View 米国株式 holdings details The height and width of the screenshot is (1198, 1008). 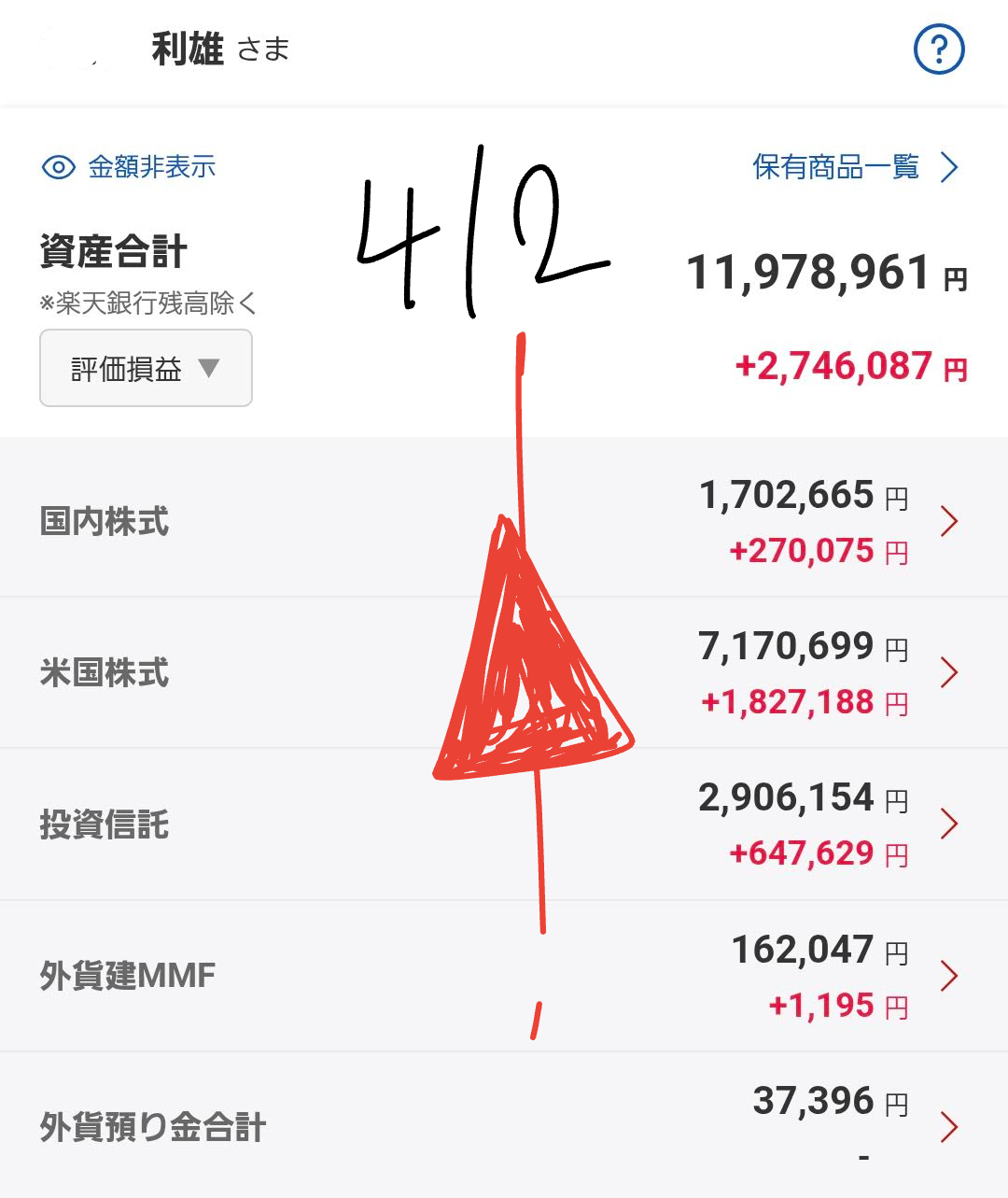coord(504,672)
